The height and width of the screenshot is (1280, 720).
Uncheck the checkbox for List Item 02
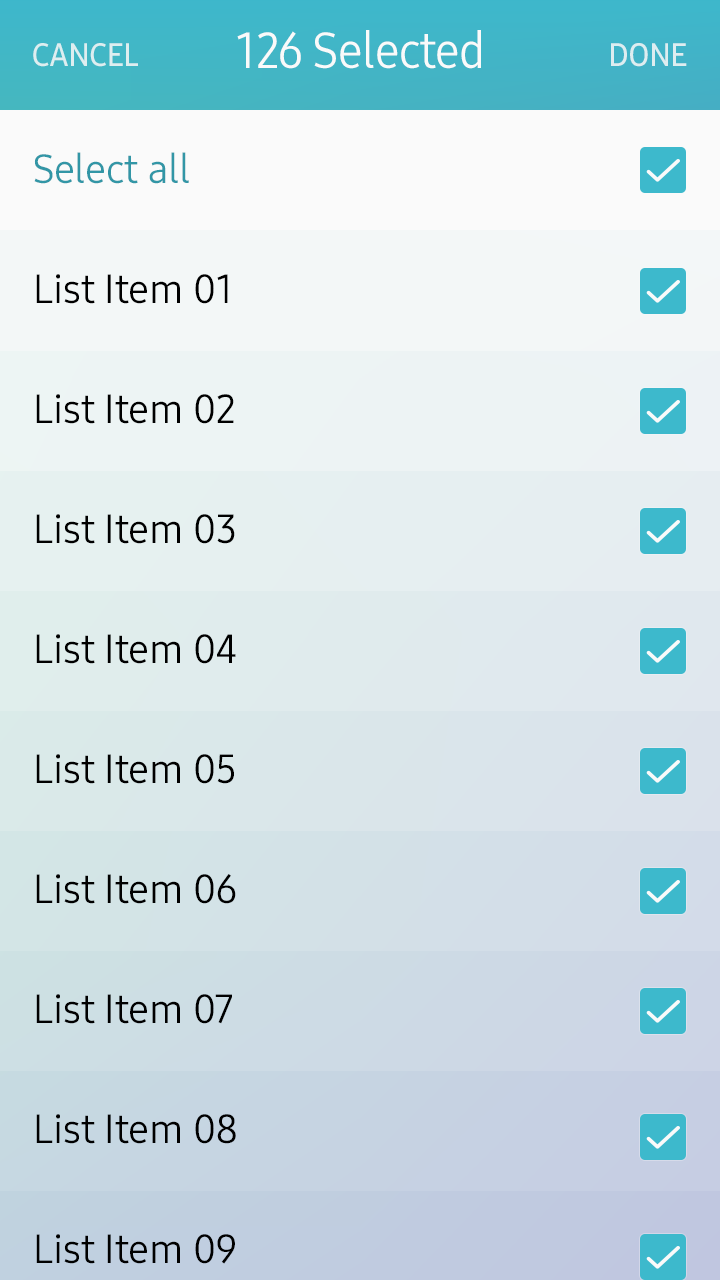coord(662,411)
